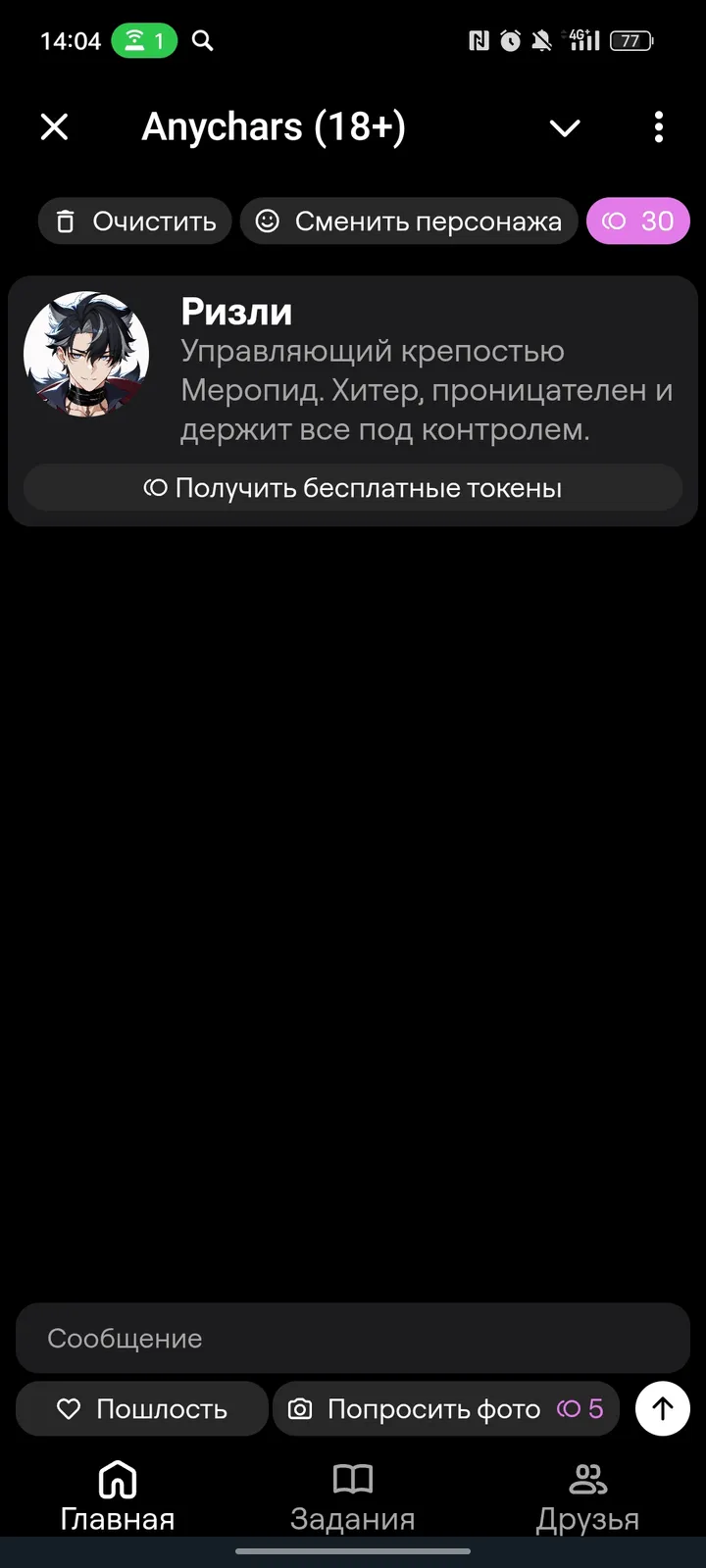Screen dimensions: 706x1568
Task: Open the chat with Очистить button
Action: pos(134,221)
